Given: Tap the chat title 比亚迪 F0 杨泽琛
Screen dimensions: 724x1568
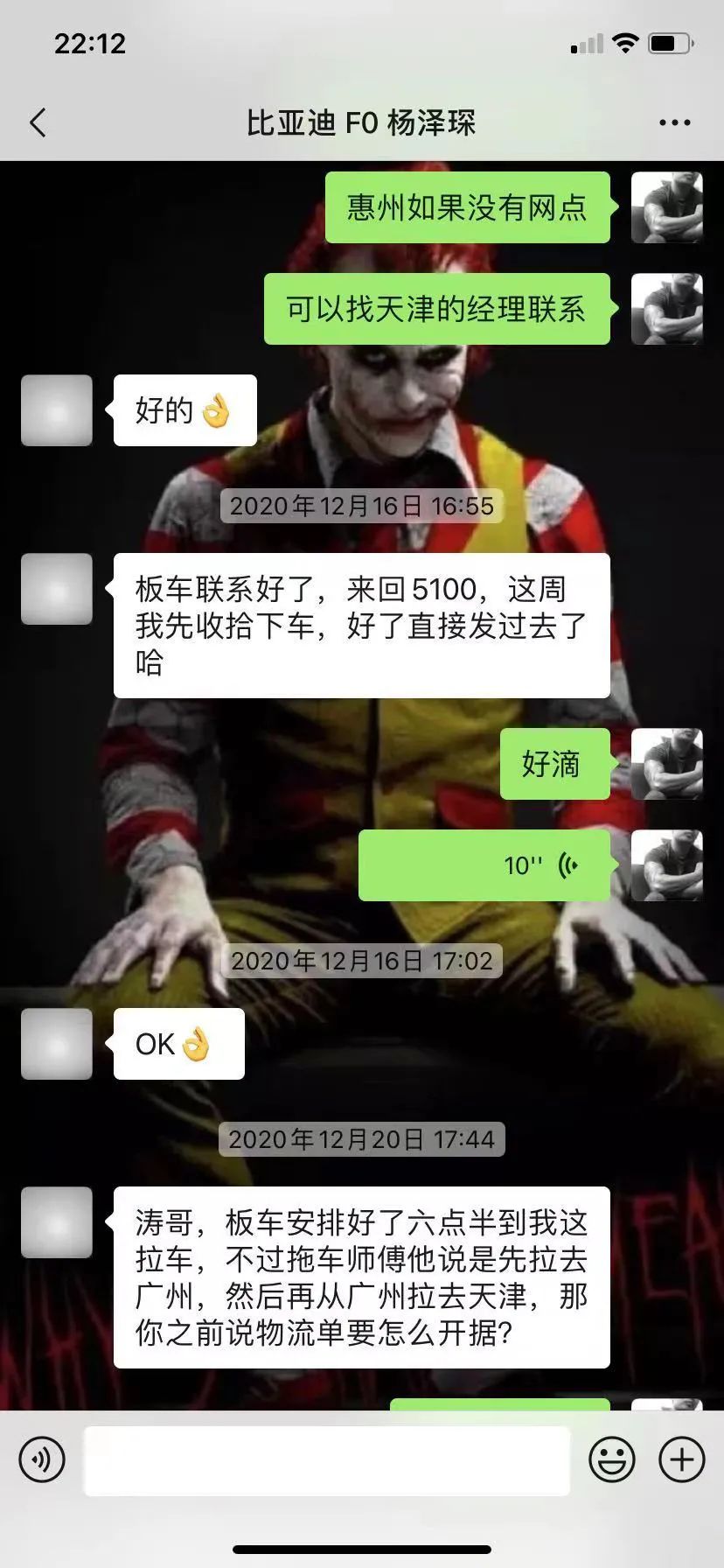Looking at the screenshot, I should click(362, 122).
